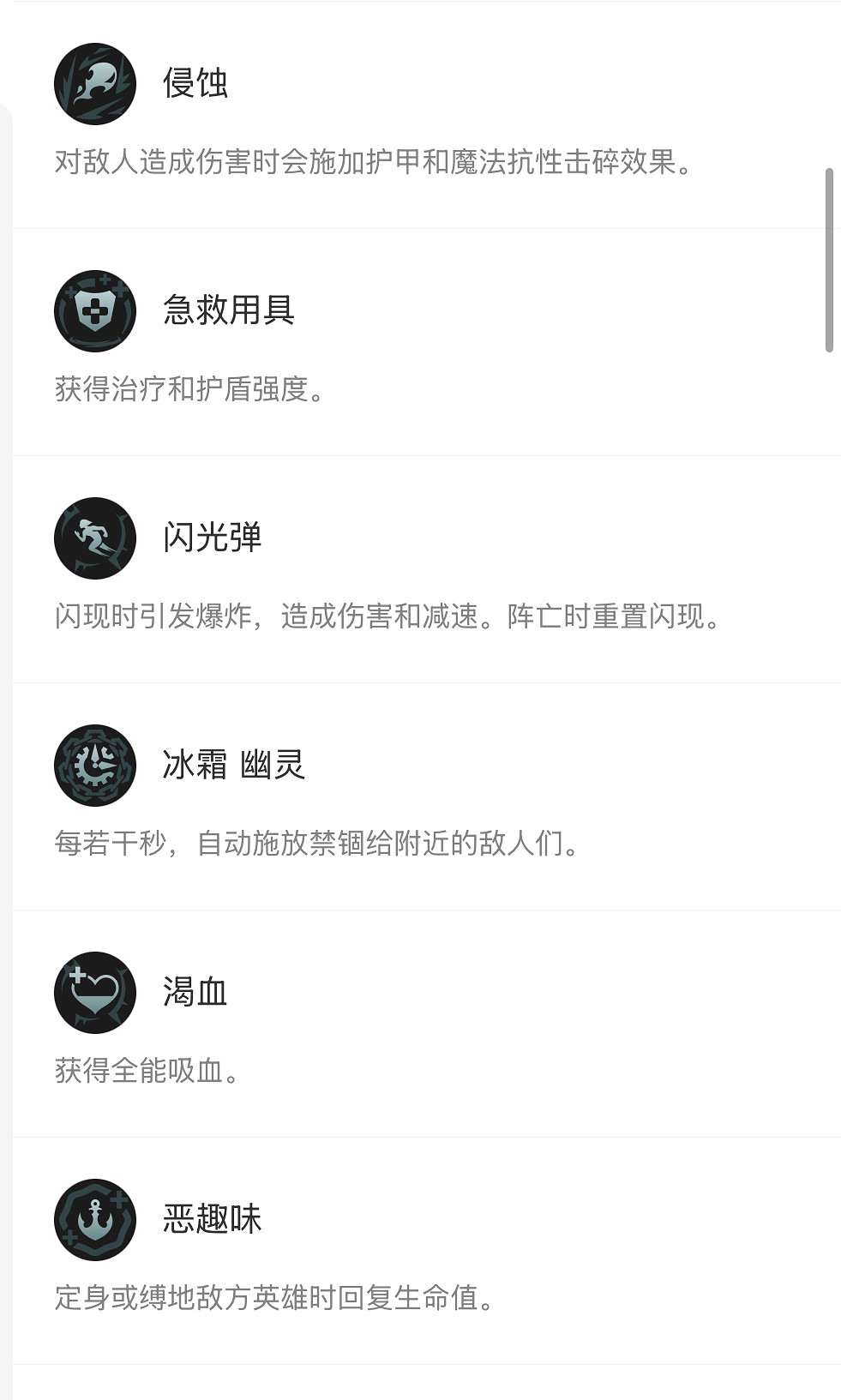The height and width of the screenshot is (1400, 841).
Task: Select the 冰霜 幽灵 description text
Action: coord(317,845)
